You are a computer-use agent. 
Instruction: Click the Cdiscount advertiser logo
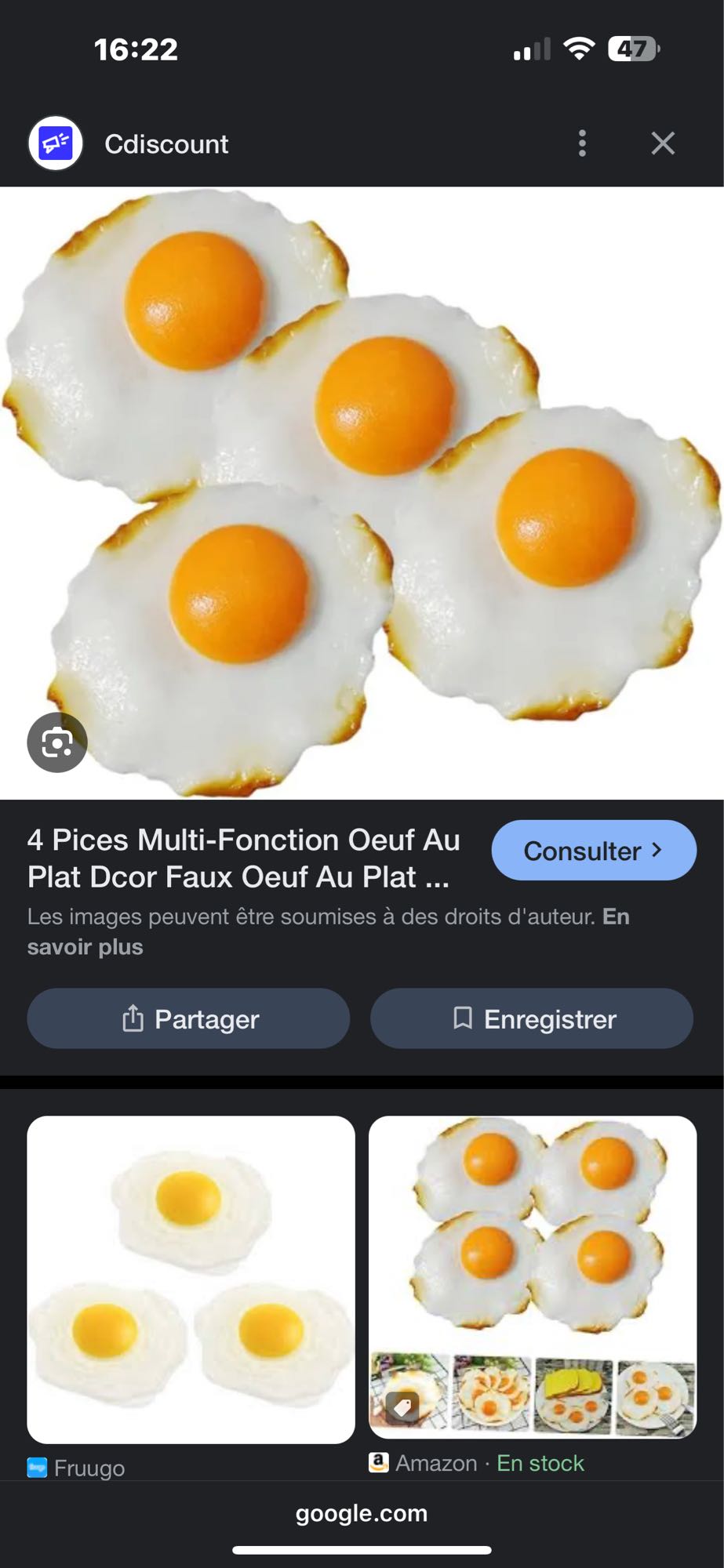click(56, 143)
